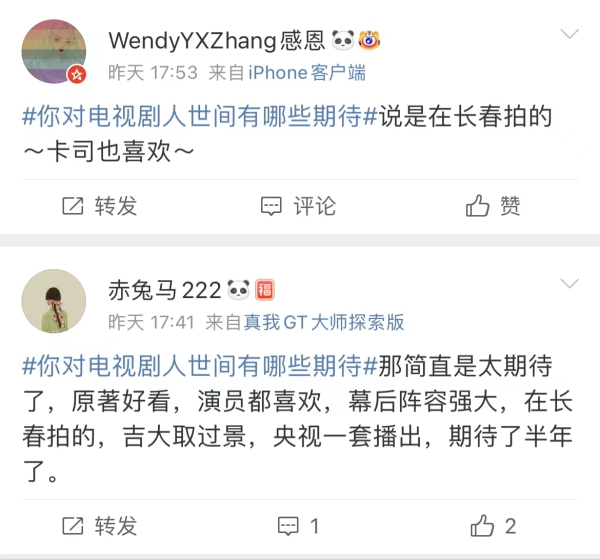Like 赤兔马222's post

[494, 526]
